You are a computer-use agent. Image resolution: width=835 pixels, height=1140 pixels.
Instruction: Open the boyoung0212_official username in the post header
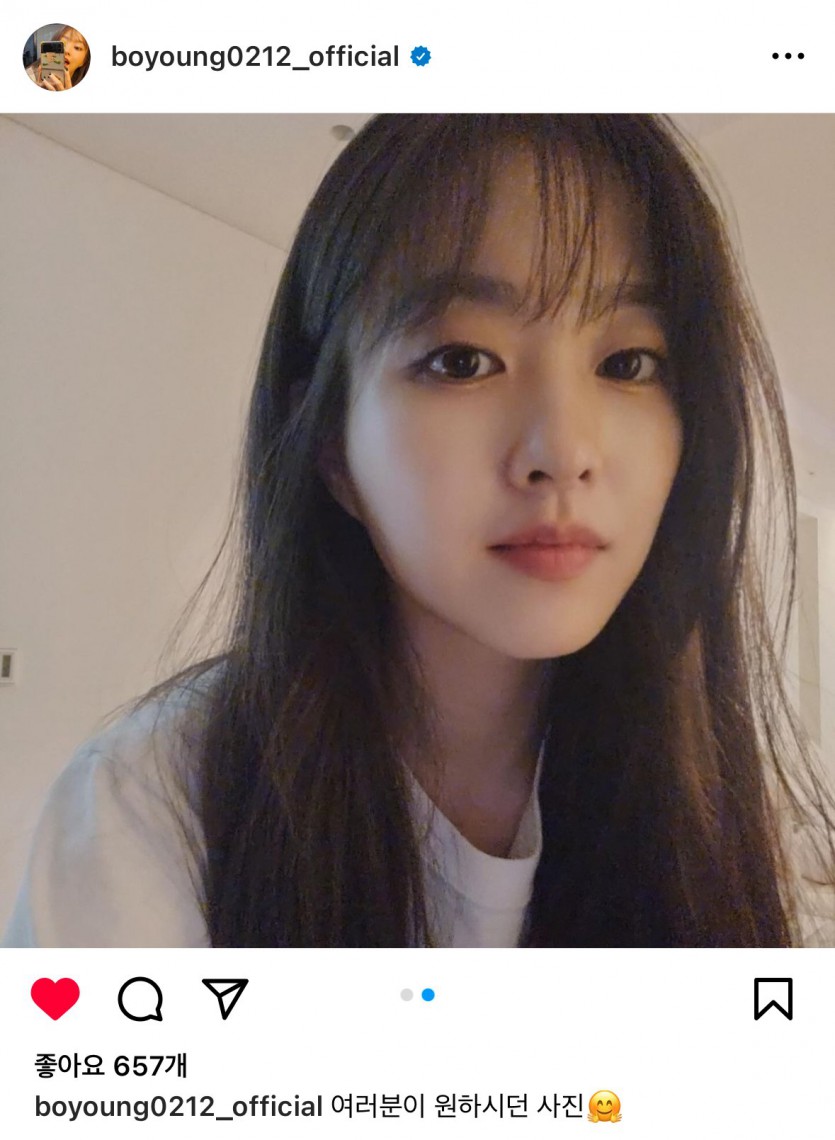[x=255, y=57]
